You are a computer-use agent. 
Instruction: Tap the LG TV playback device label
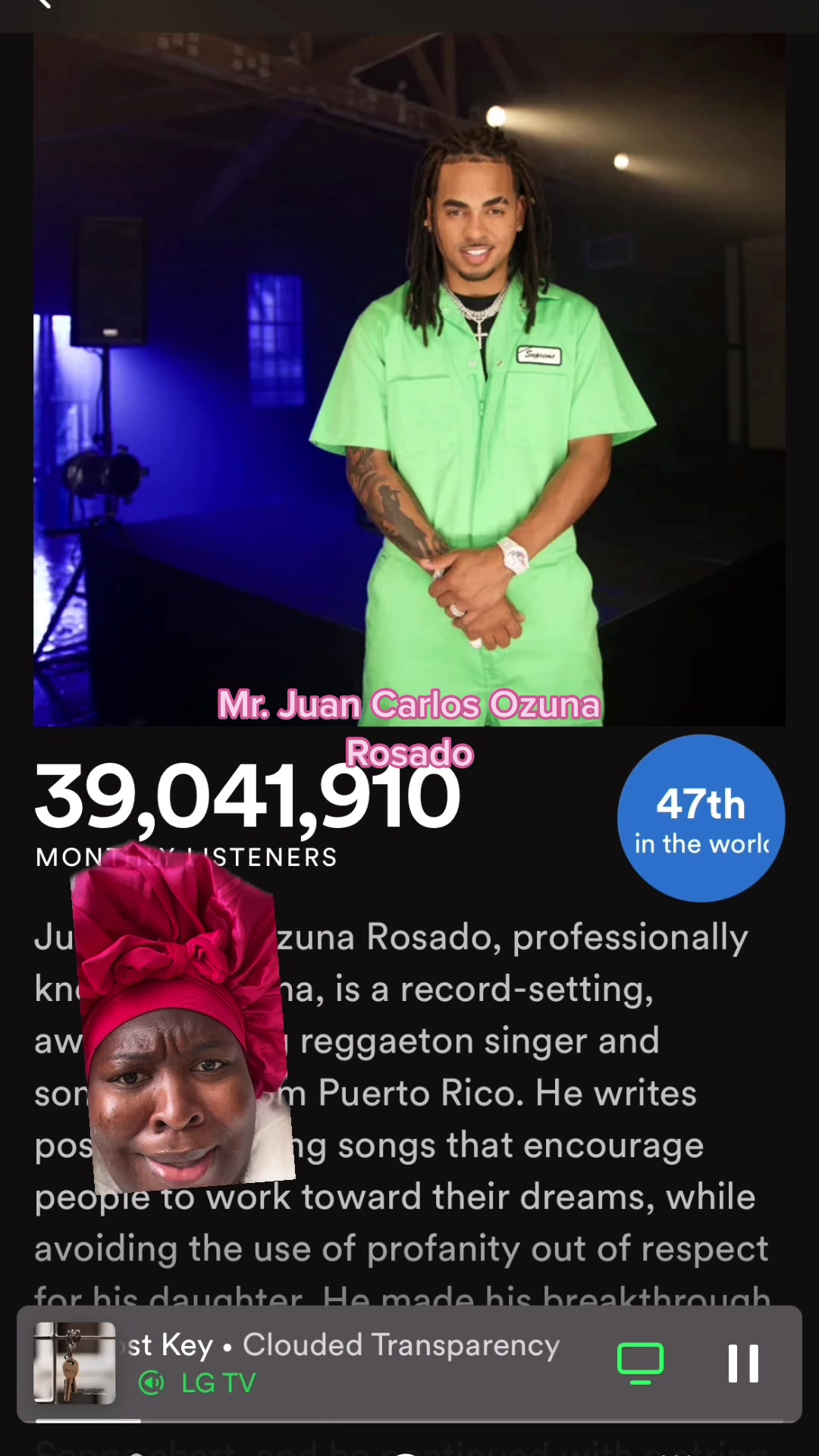pos(217,1383)
